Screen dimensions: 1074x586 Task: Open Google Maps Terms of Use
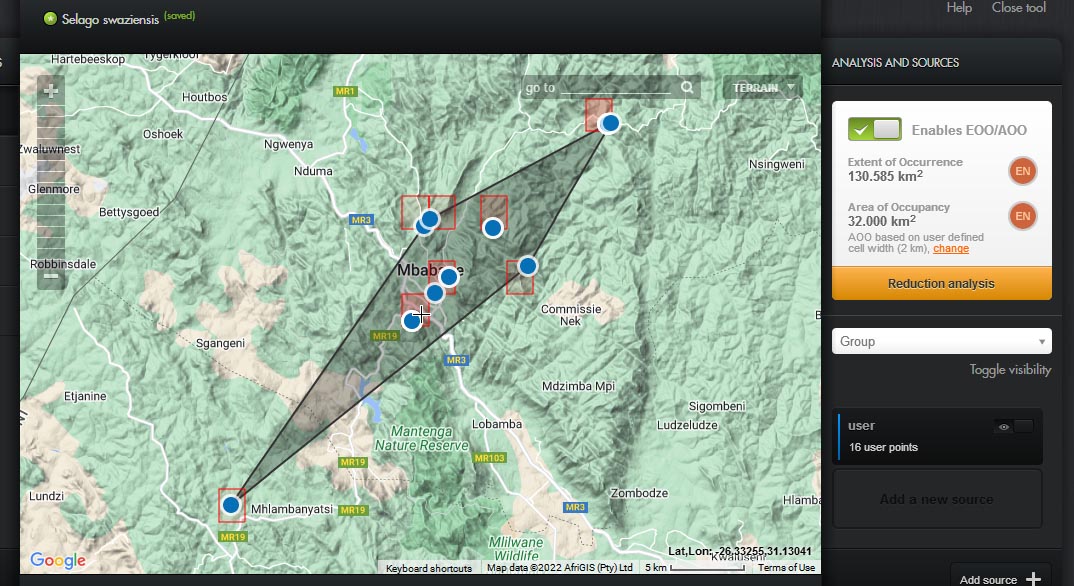[x=786, y=568]
